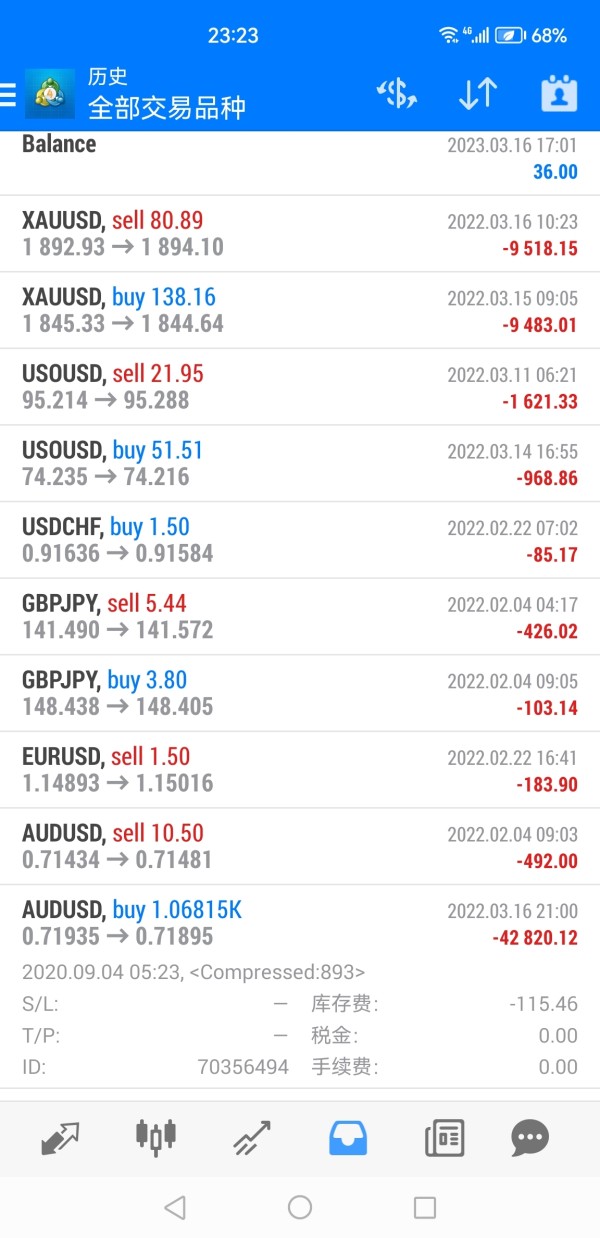
Task: Expand the XAUUSD buy 138.16 trade
Action: pyautogui.click(x=300, y=310)
